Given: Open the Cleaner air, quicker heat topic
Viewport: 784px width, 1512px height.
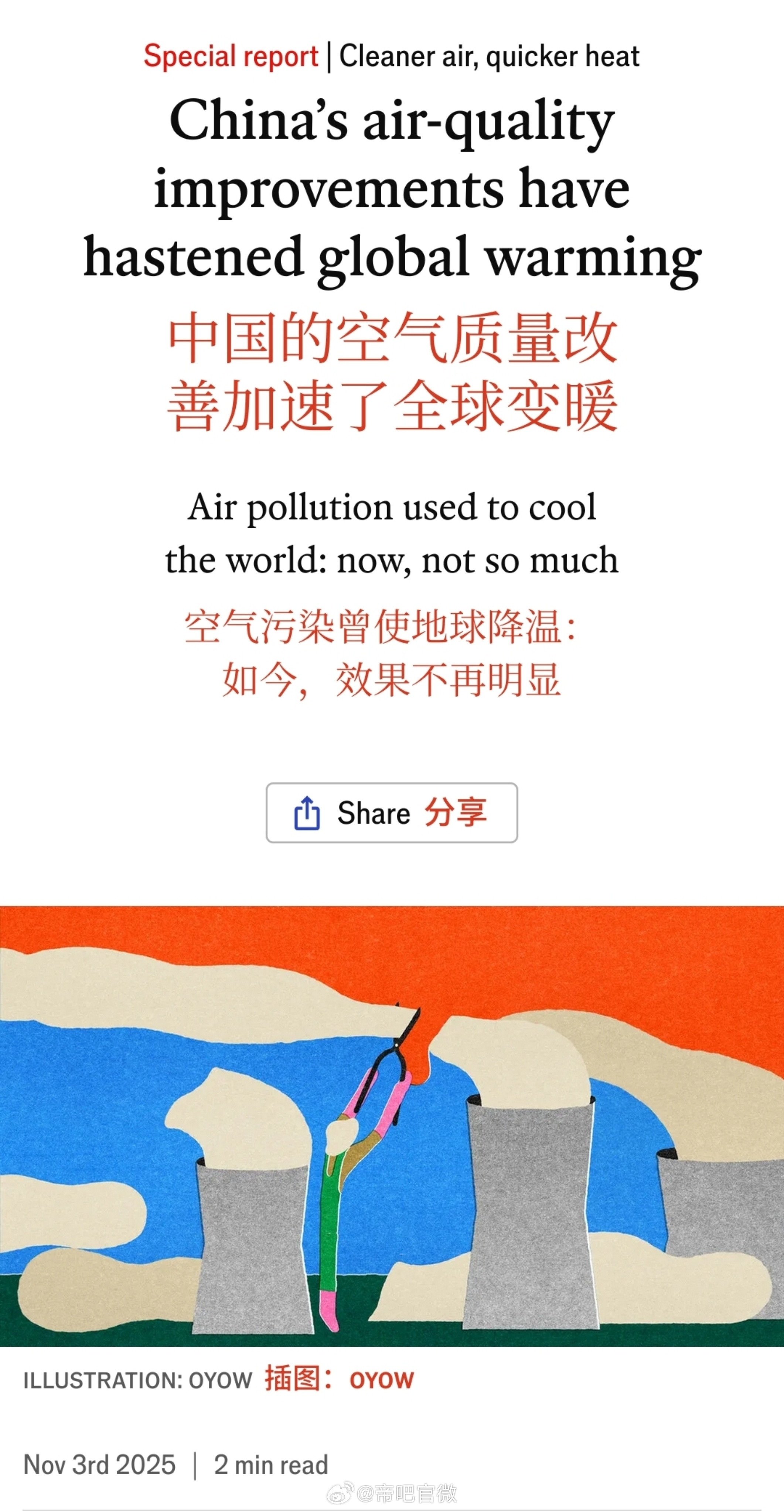Looking at the screenshot, I should 492,57.
